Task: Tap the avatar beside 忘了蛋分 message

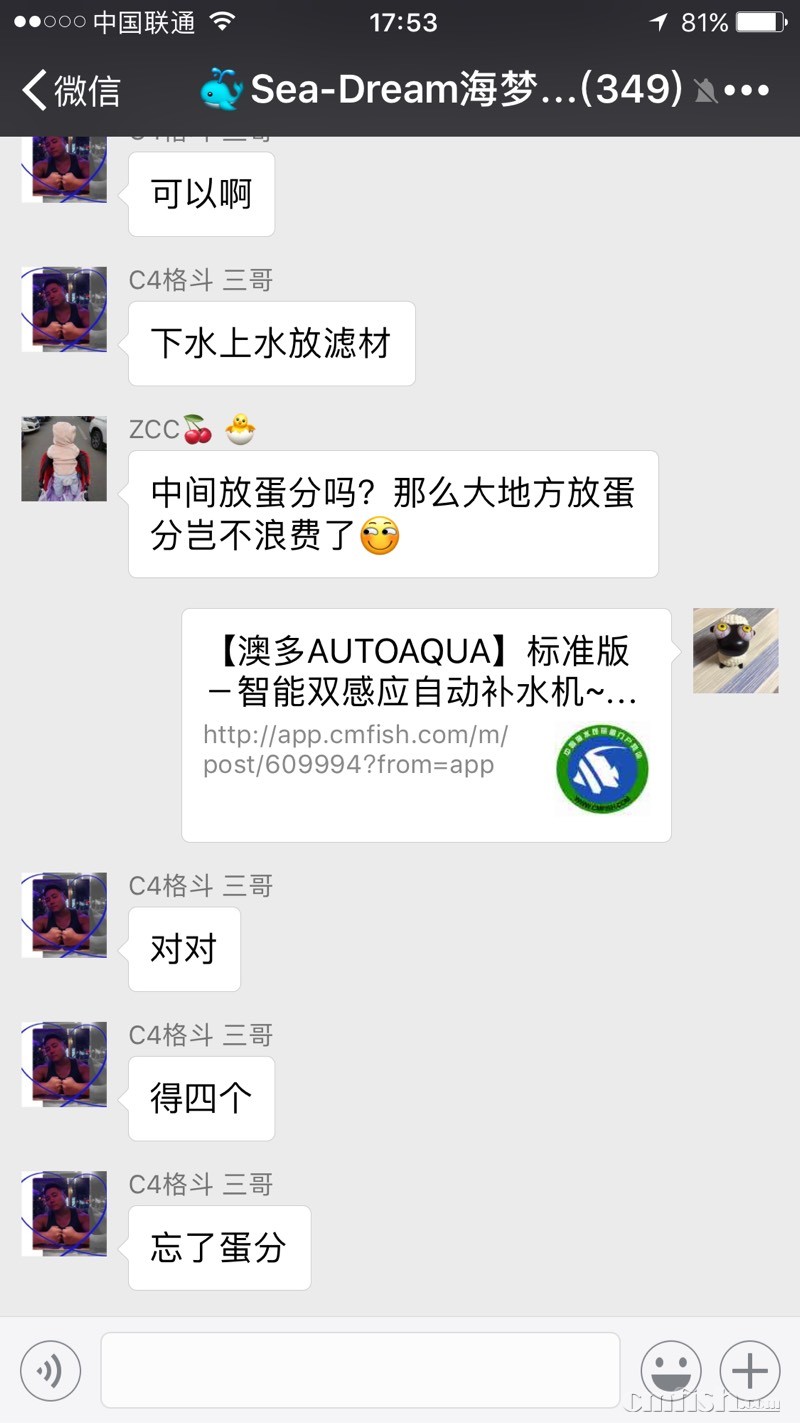Action: click(64, 1213)
